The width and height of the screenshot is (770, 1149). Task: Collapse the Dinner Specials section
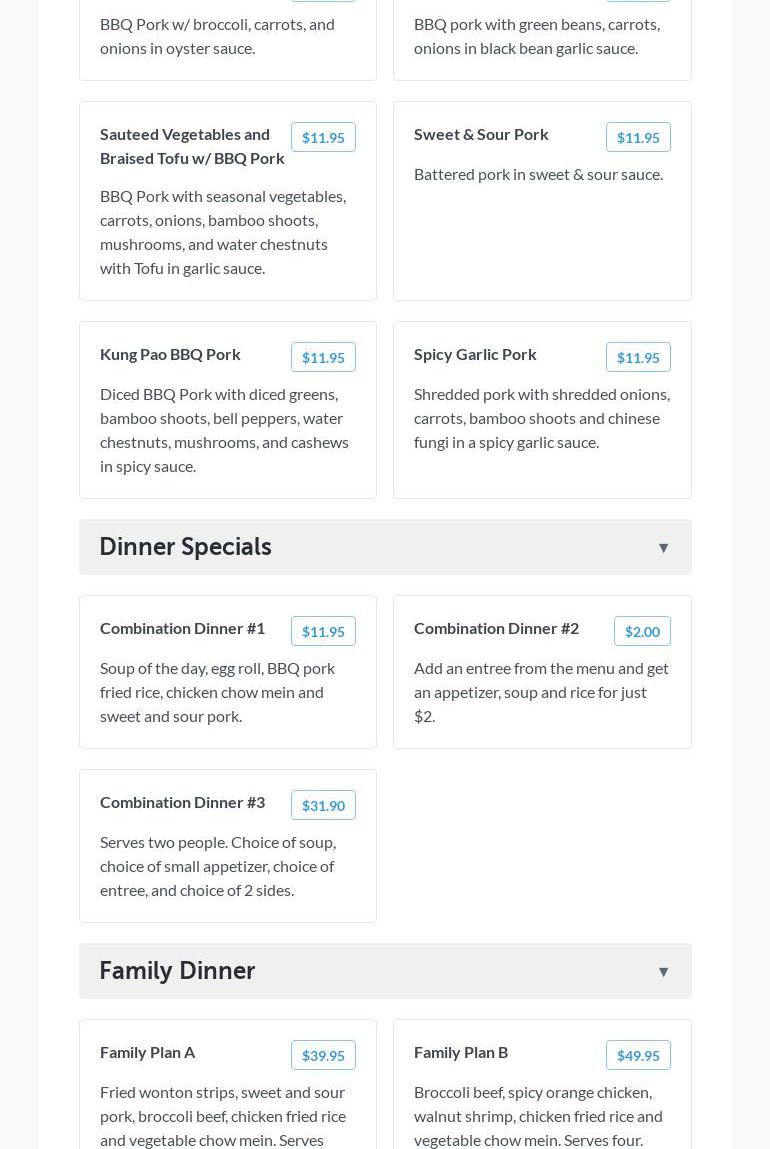(662, 547)
